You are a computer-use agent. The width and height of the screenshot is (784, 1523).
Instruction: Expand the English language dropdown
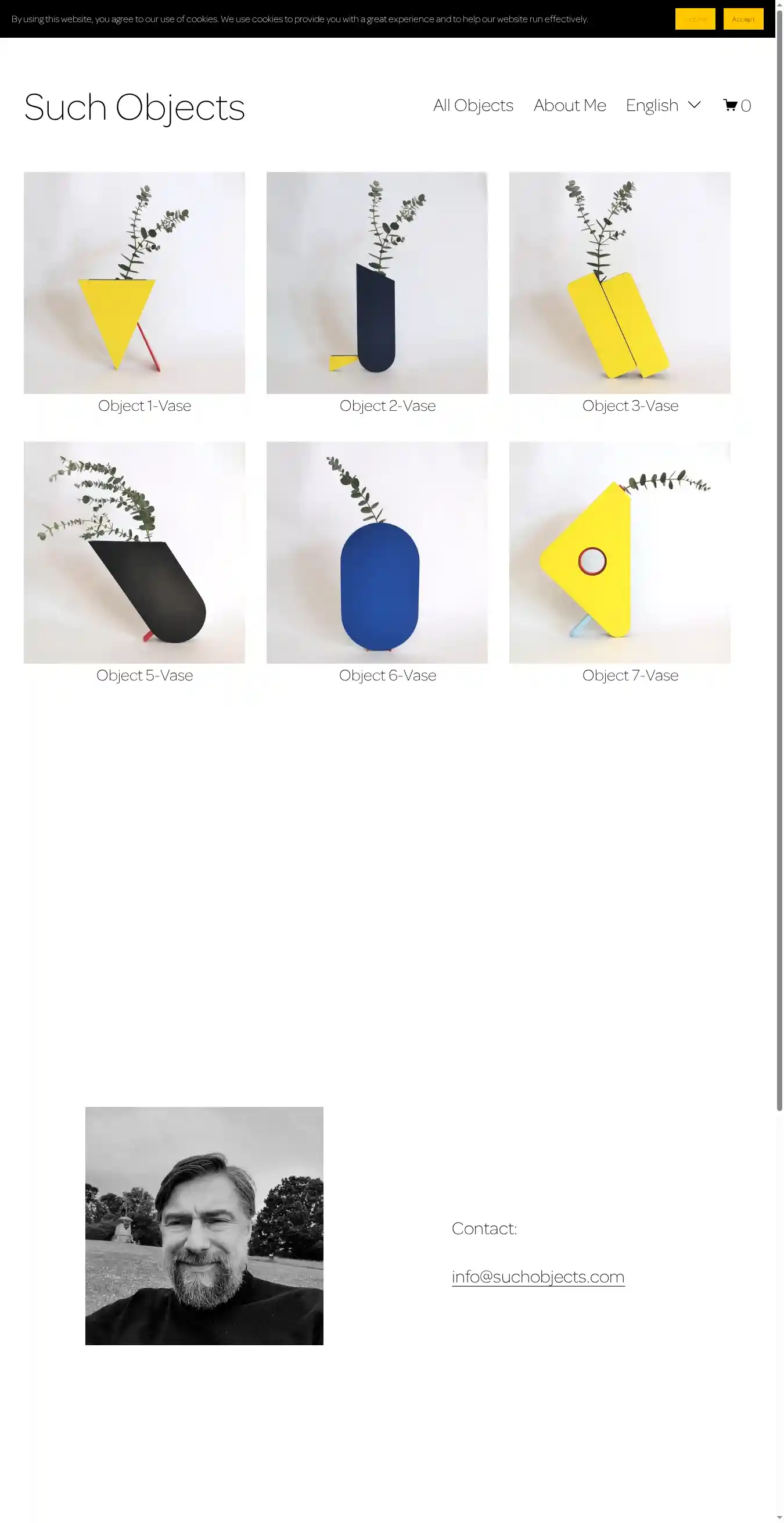(x=663, y=105)
